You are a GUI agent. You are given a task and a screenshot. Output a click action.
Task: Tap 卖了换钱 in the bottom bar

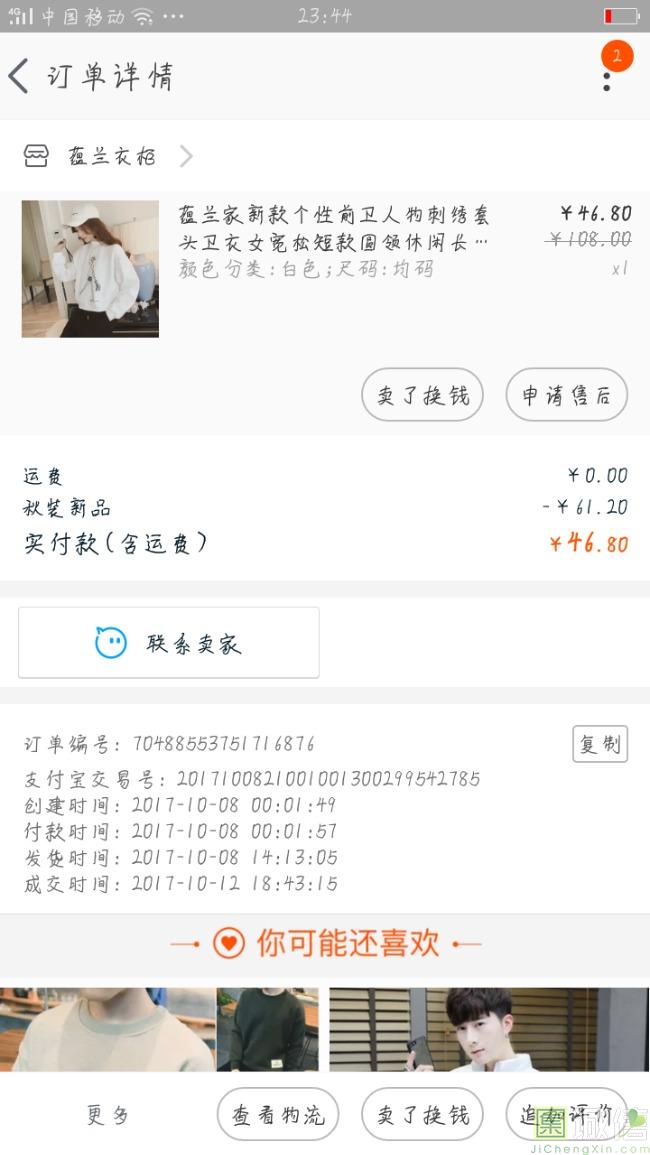point(422,1115)
